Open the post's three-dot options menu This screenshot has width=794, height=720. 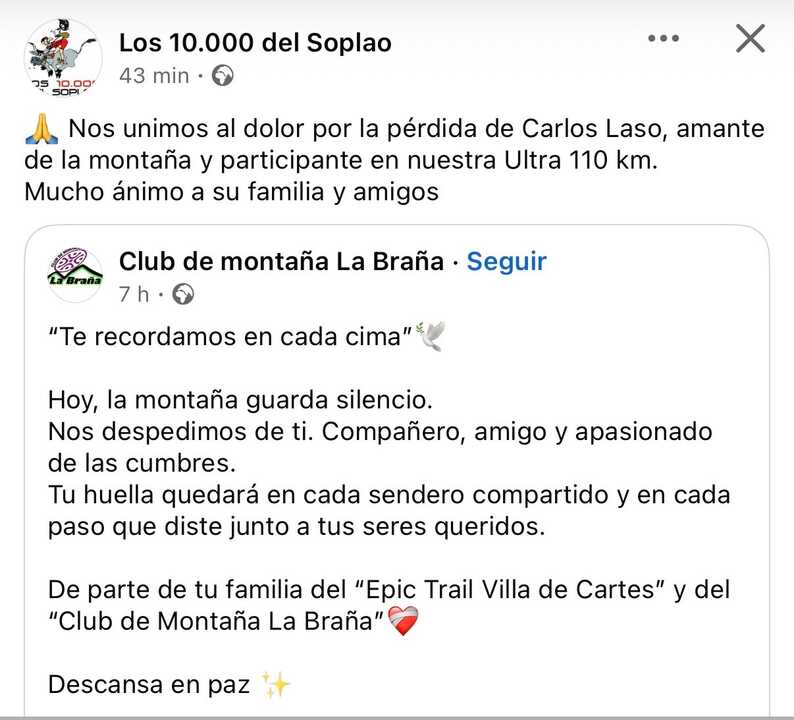click(663, 39)
